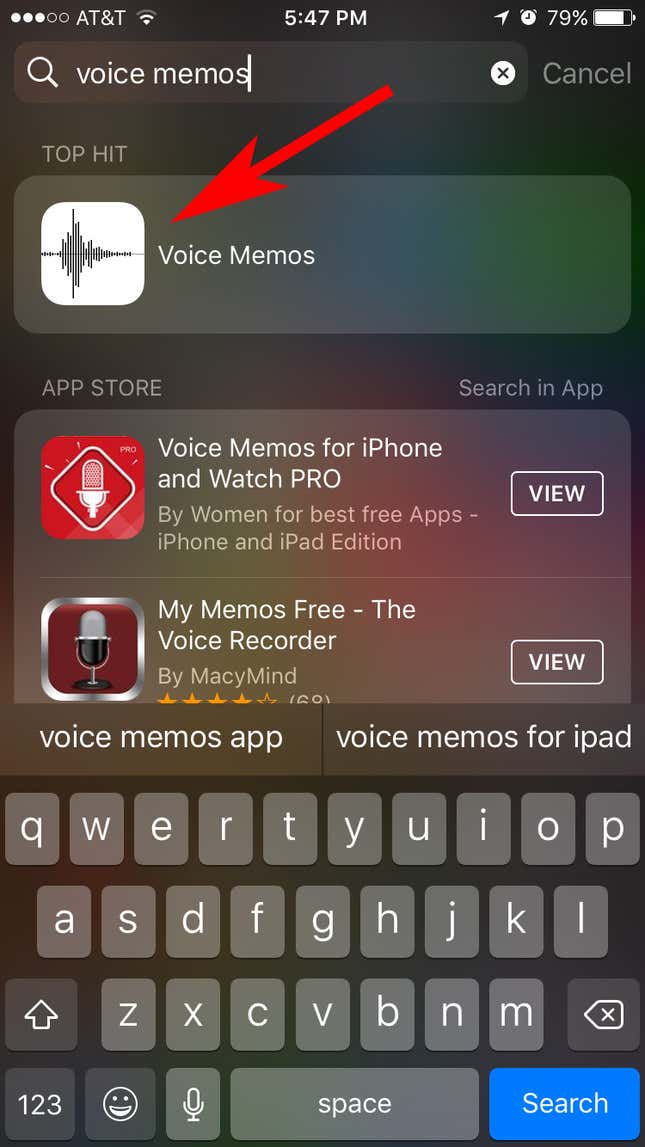645x1147 pixels.
Task: Select the "voice memos for ipad" suggestion
Action: coord(484,738)
